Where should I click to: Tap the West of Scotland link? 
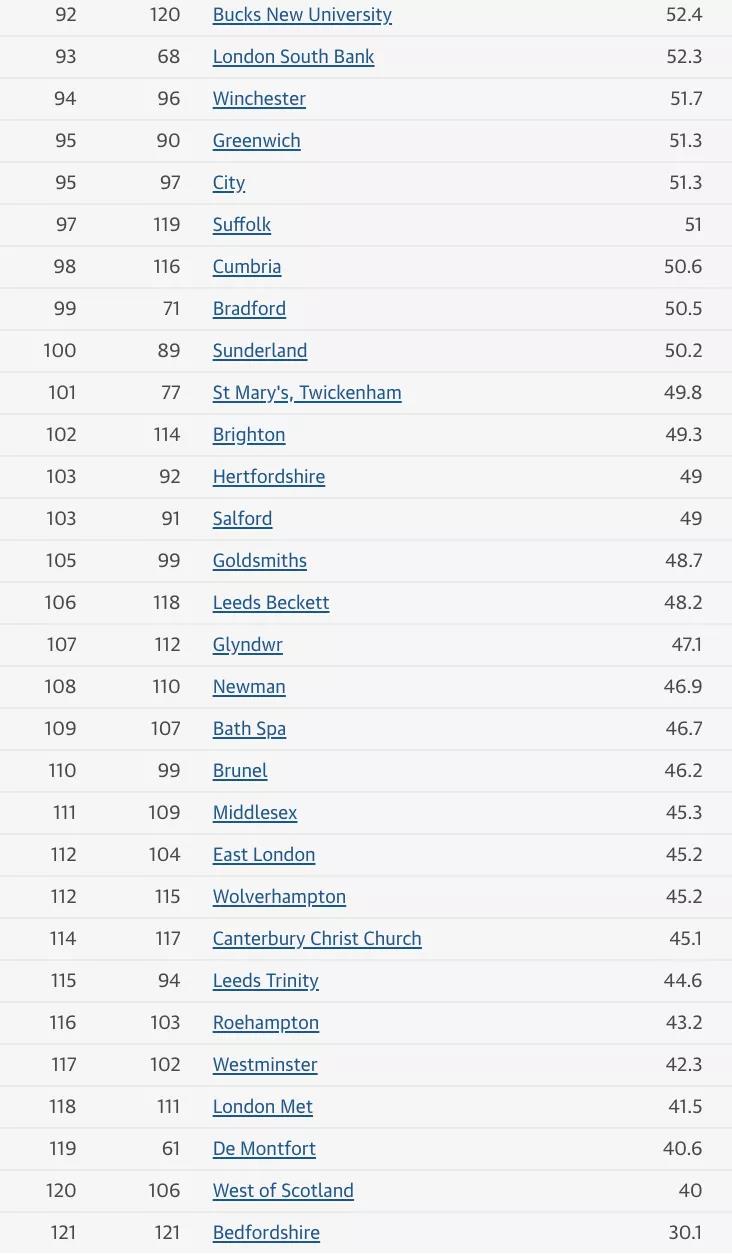point(283,1191)
